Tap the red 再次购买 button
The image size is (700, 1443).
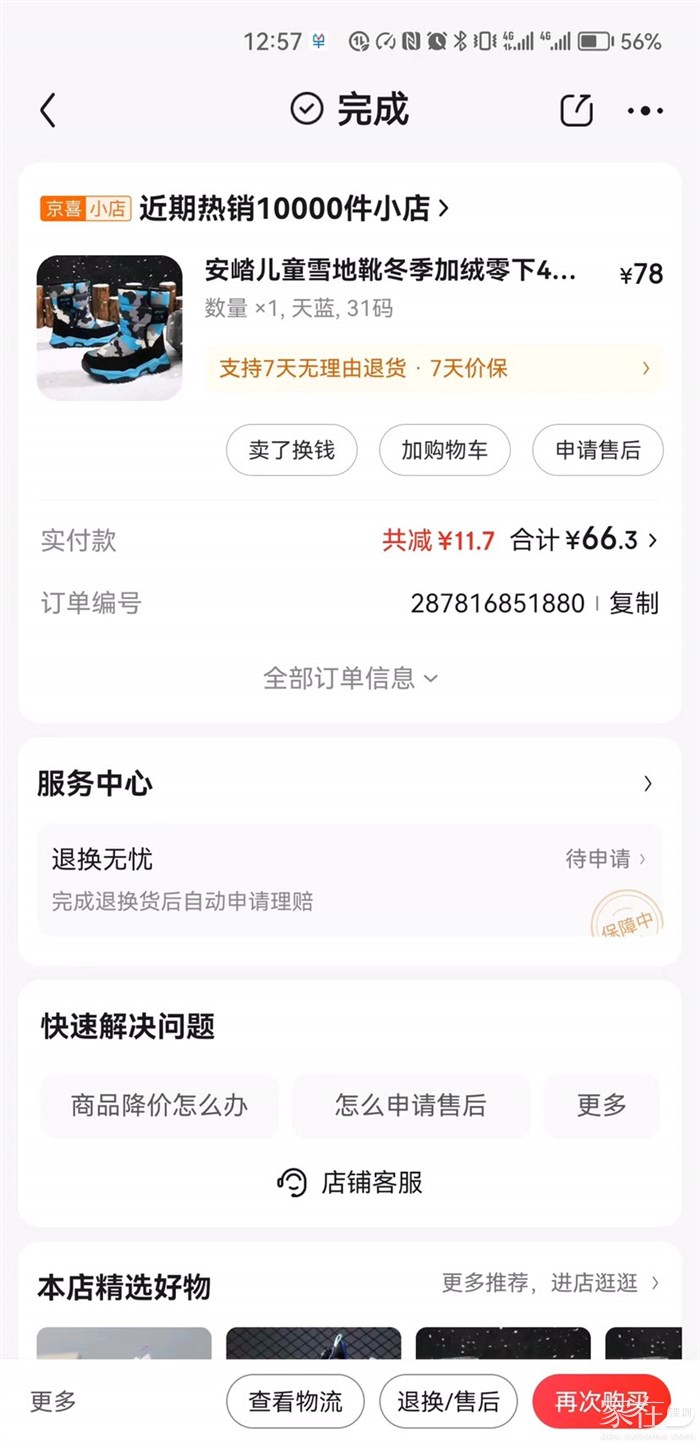(x=601, y=1402)
